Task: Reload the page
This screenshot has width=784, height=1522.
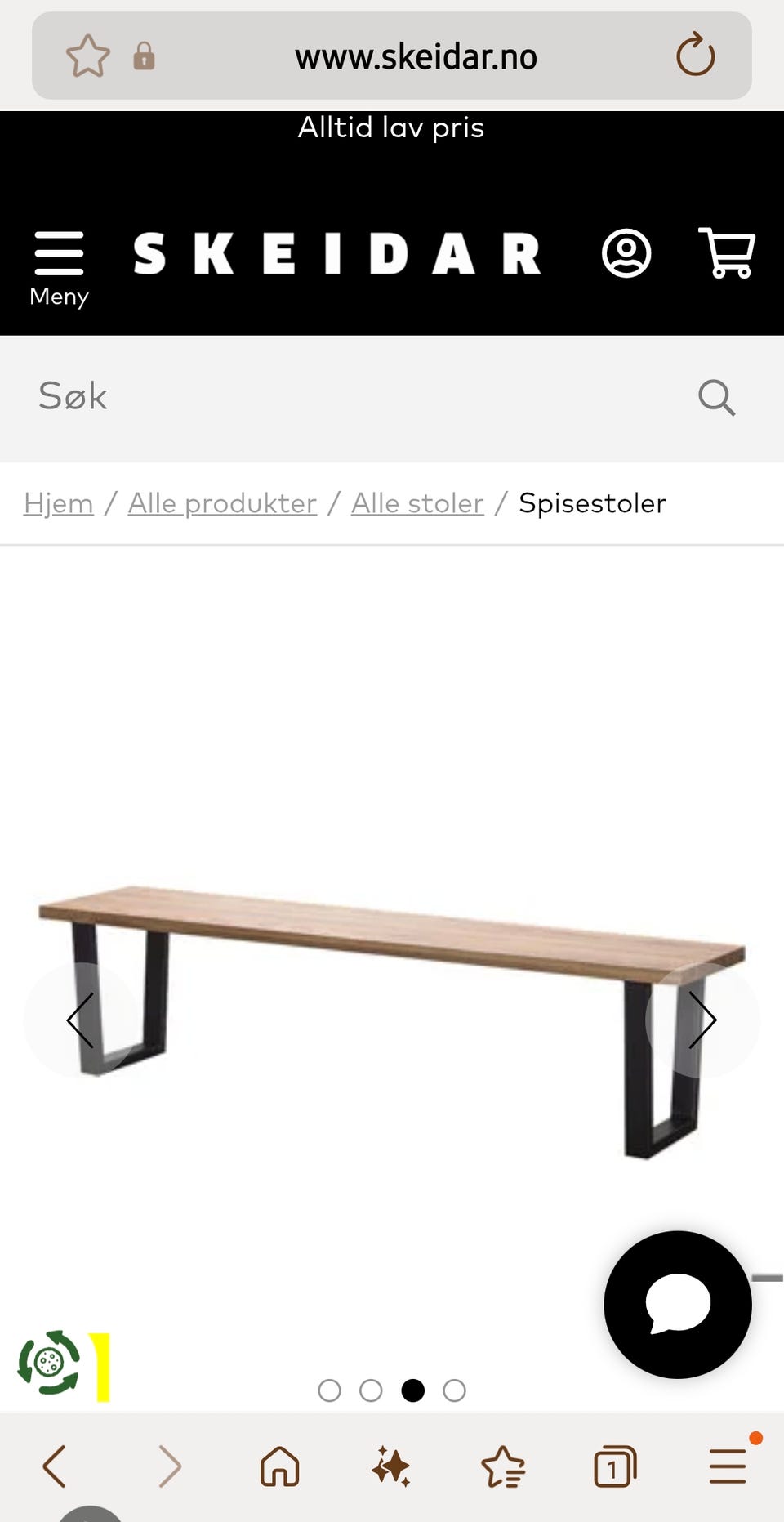Action: (x=695, y=56)
